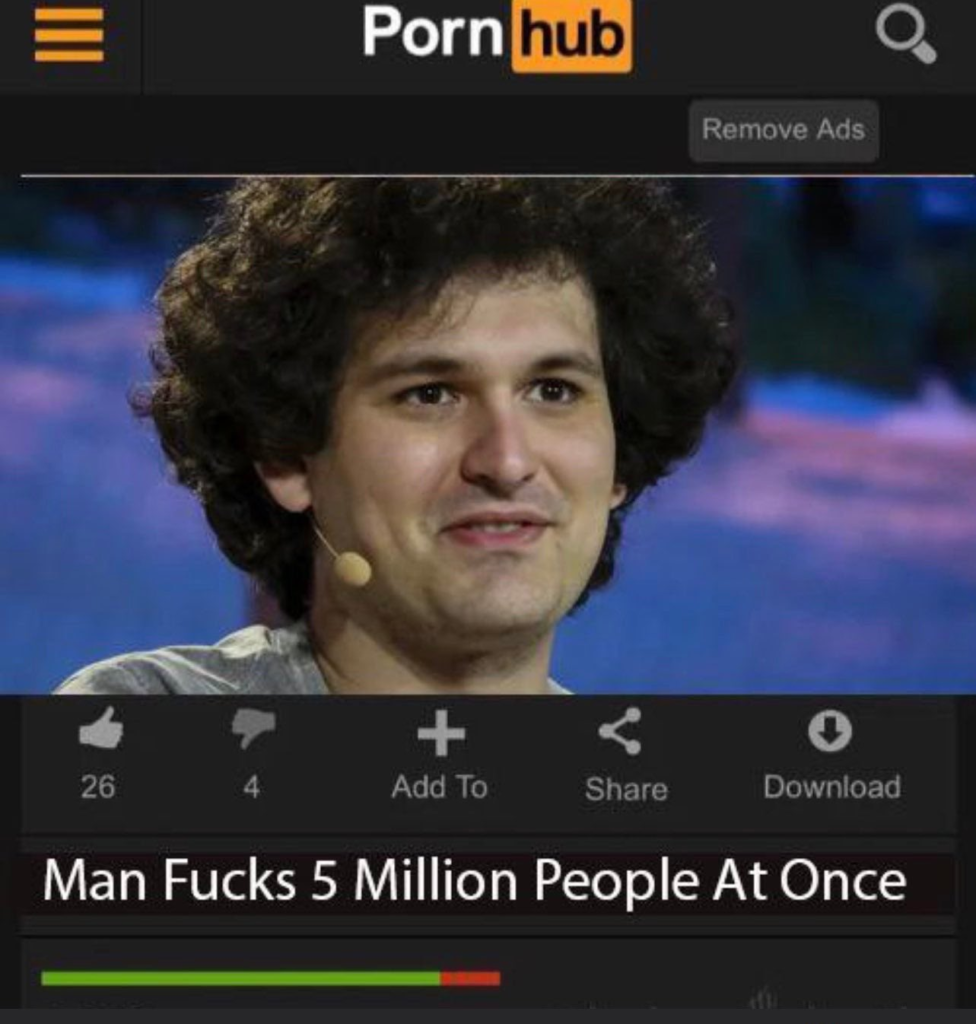Open the search magnifier icon
The height and width of the screenshot is (1024, 976).
click(x=906, y=36)
